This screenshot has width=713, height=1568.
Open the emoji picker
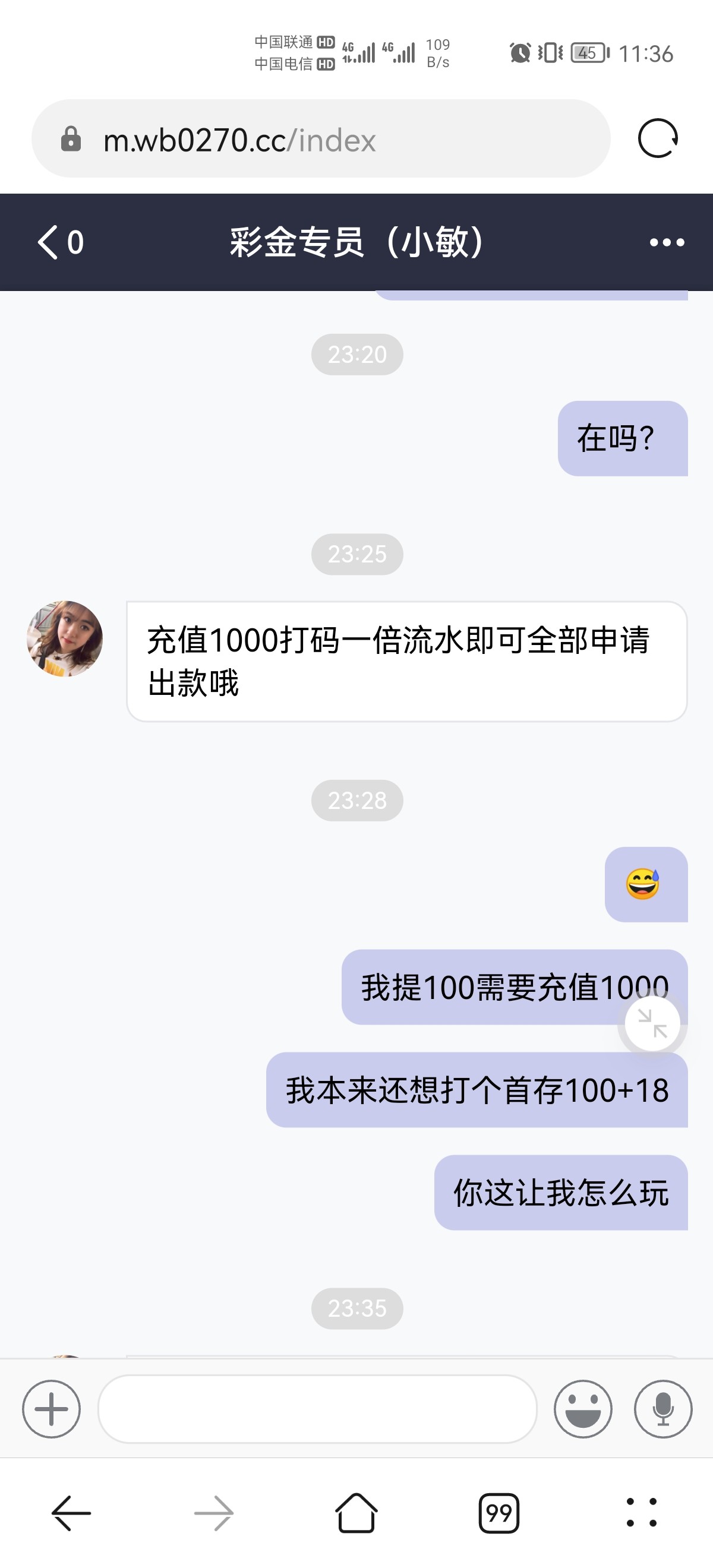tap(583, 1408)
